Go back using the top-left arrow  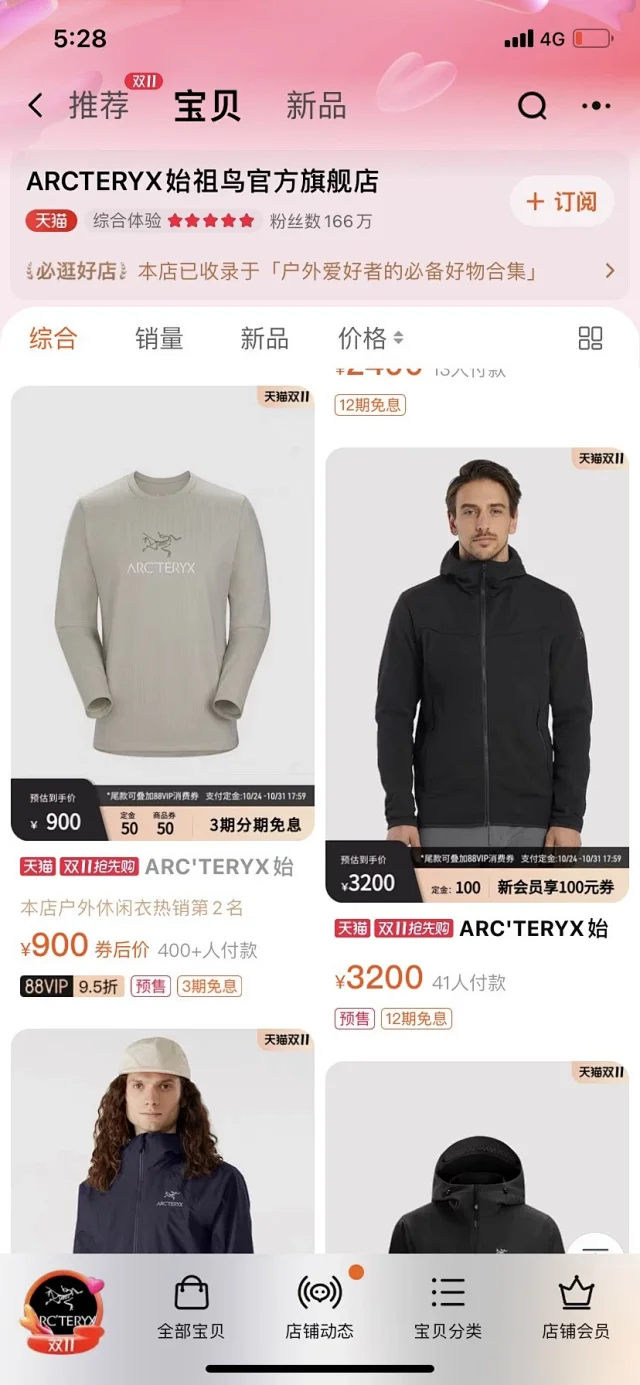36,105
